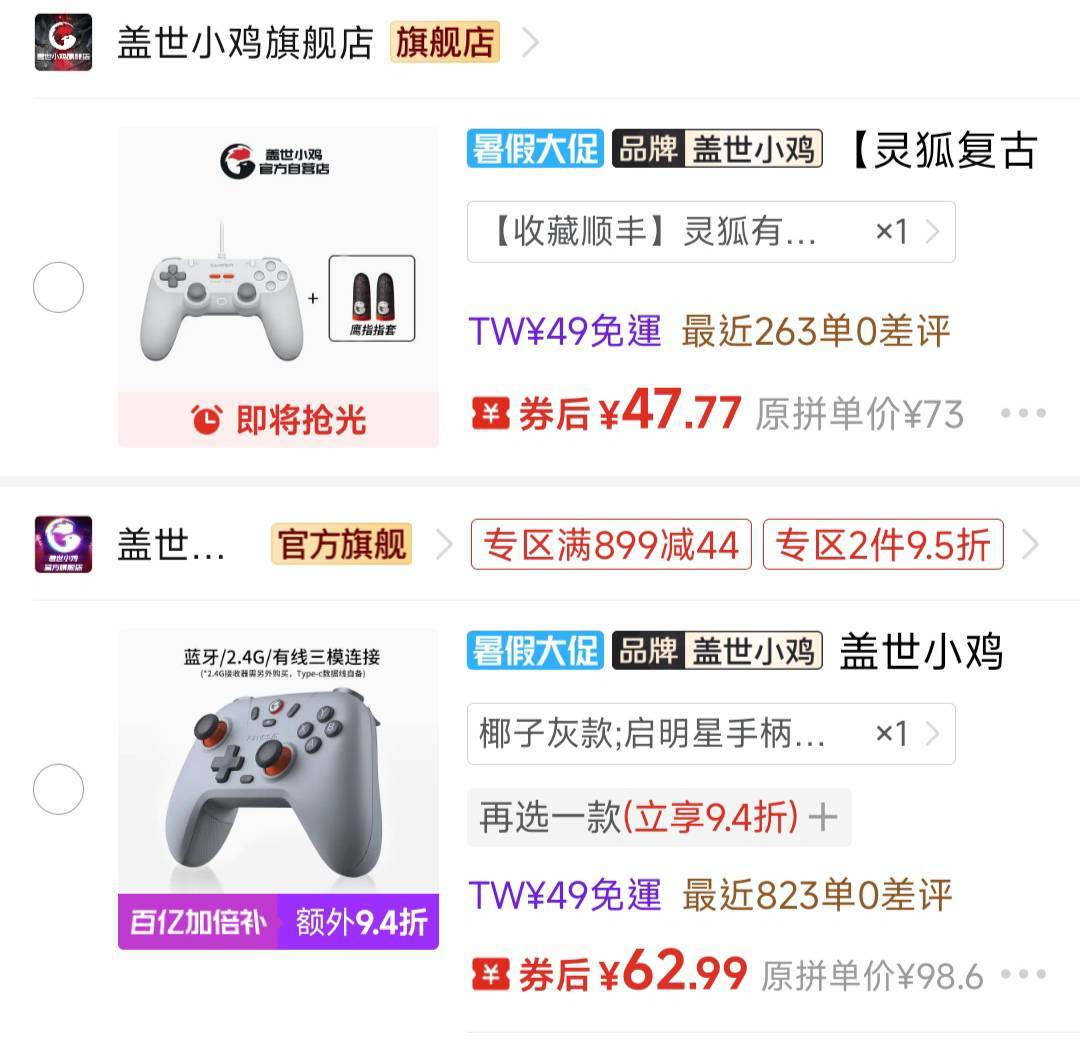
Task: Open the 灵狐 wired controller product image
Action: pos(278,286)
